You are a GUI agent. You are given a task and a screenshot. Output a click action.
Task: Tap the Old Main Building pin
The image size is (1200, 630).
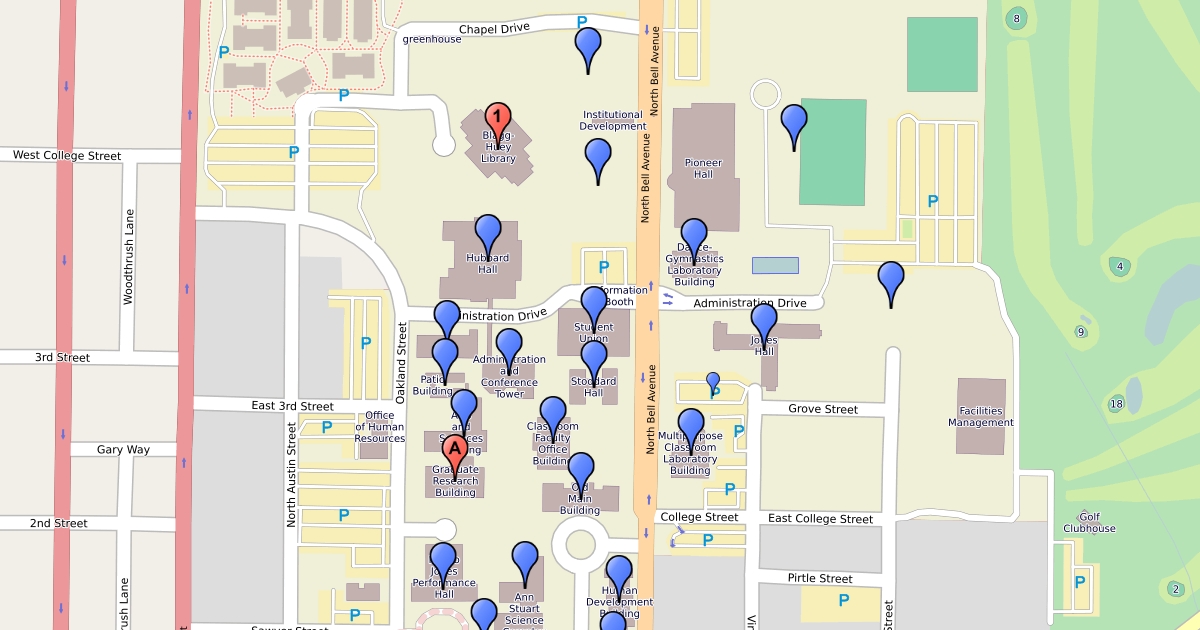(580, 470)
